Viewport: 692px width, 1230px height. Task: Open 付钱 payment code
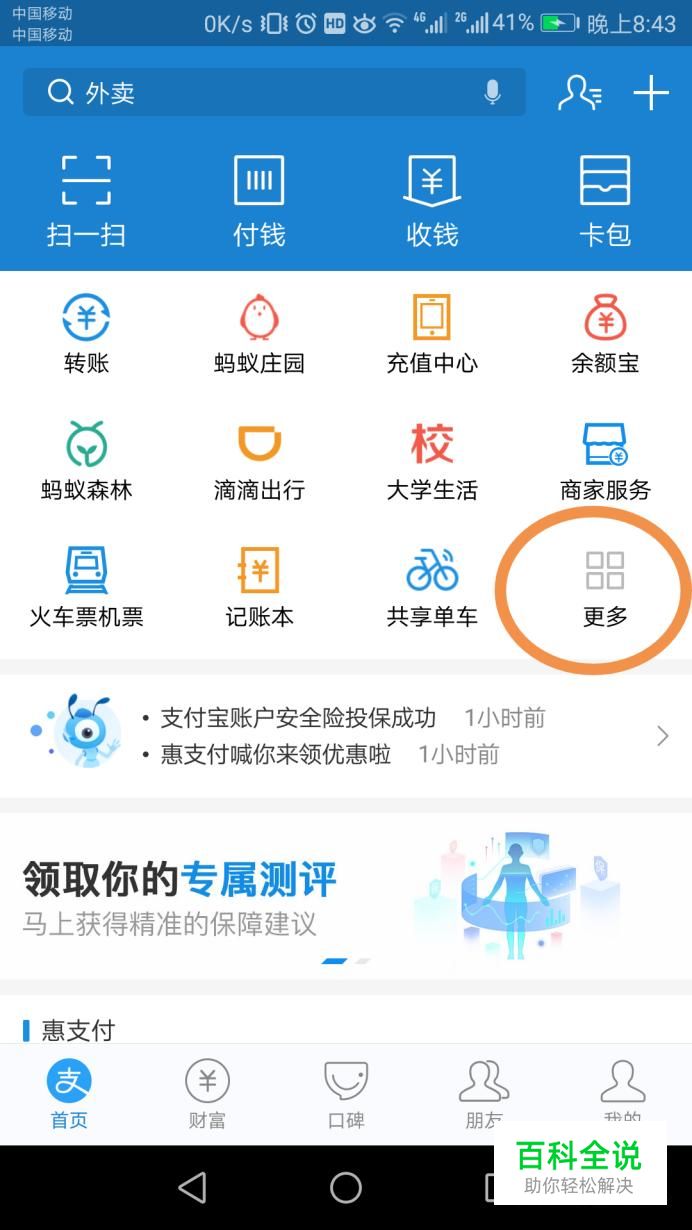click(259, 201)
